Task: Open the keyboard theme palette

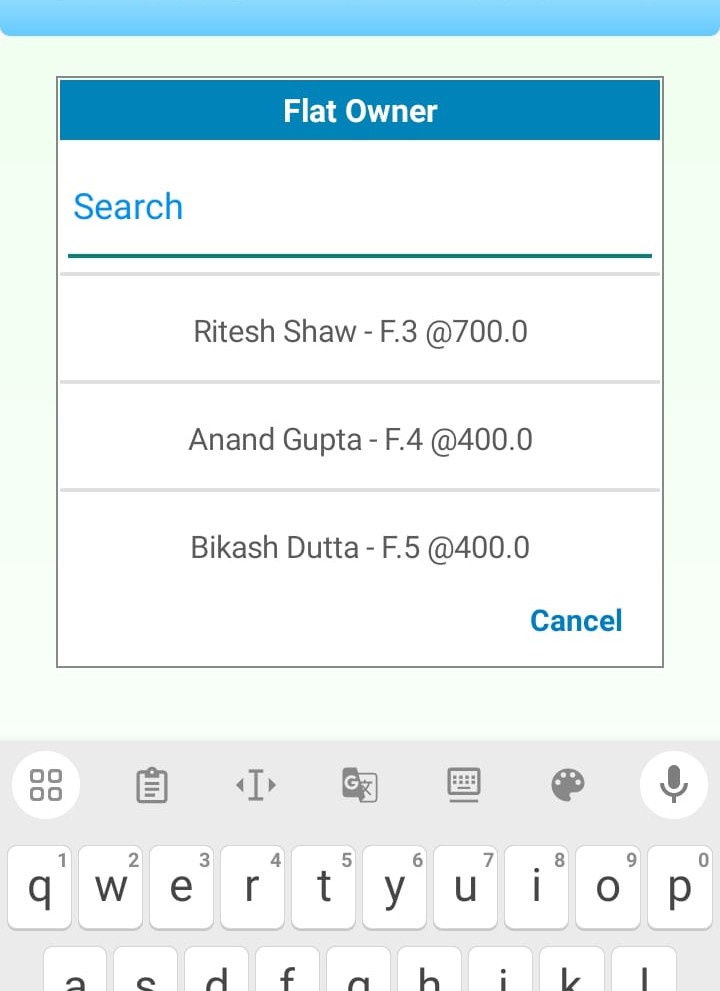Action: coord(568,785)
